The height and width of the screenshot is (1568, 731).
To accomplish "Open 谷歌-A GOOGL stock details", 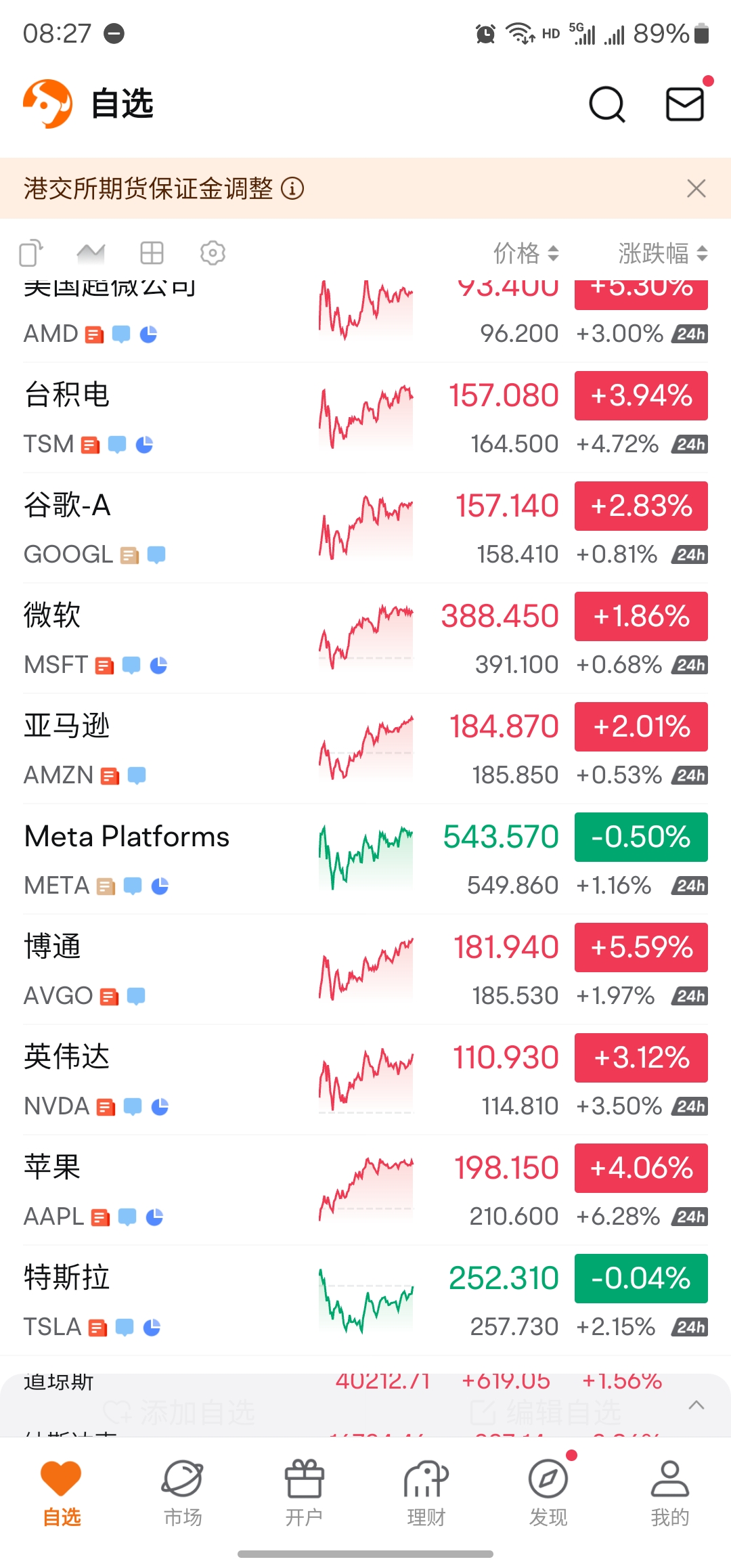I will (365, 528).
